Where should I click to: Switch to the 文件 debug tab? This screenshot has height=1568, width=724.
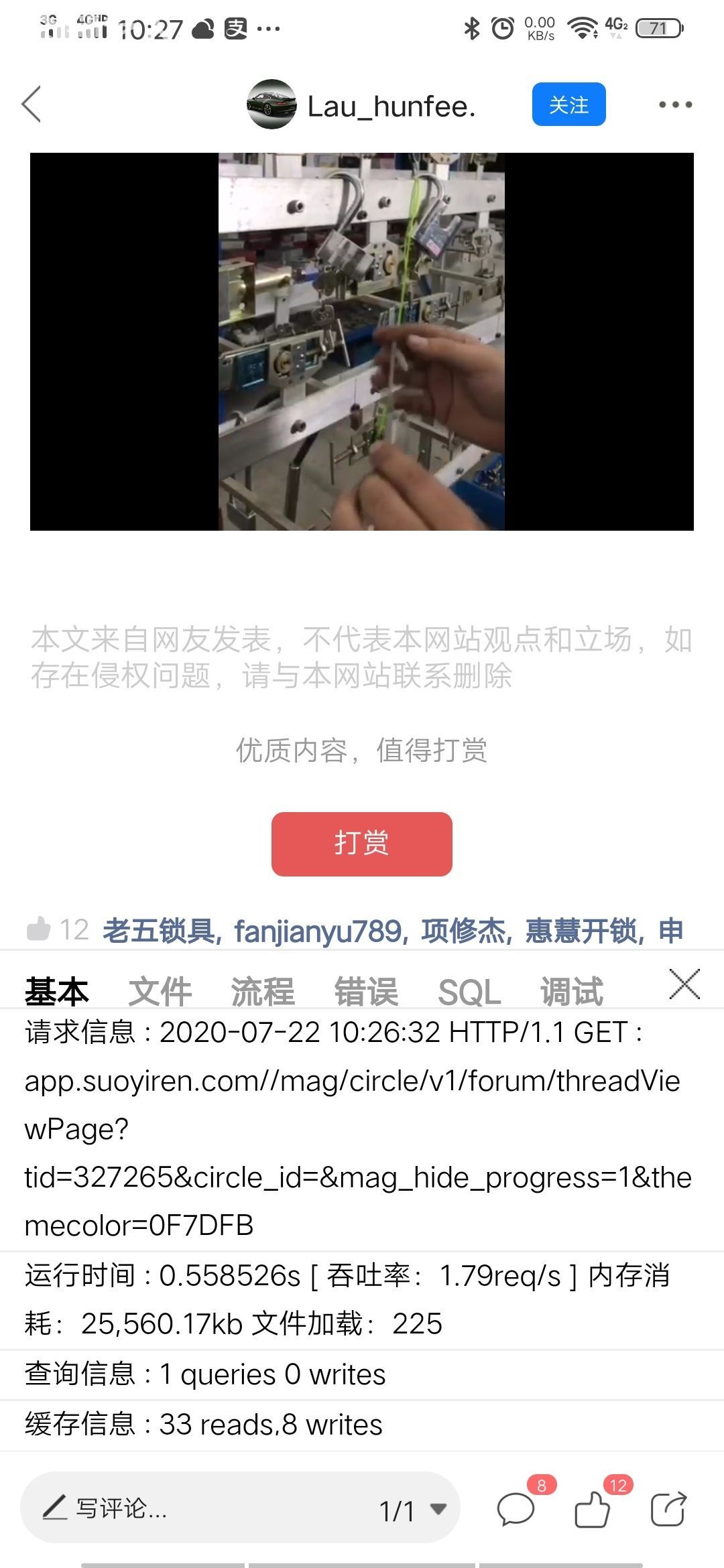click(x=160, y=991)
